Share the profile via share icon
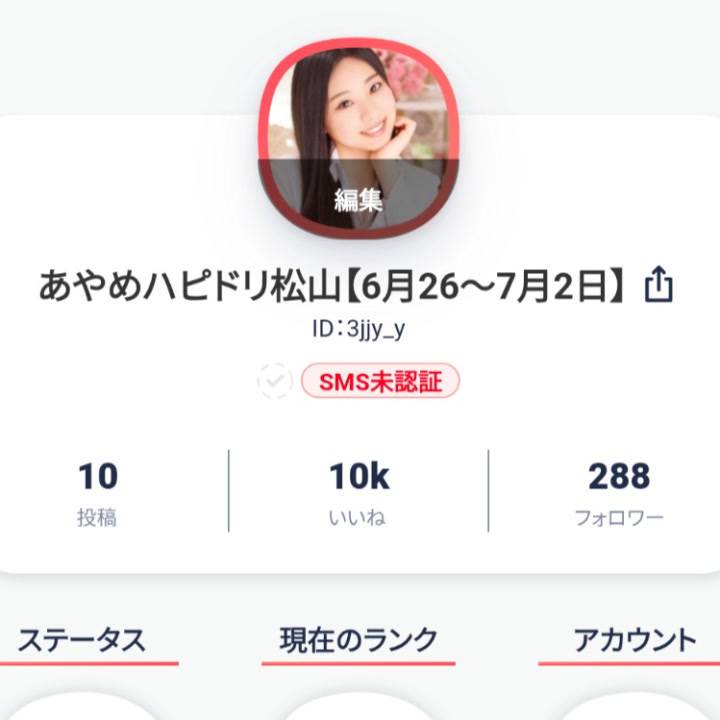This screenshot has height=720, width=720. point(658,287)
